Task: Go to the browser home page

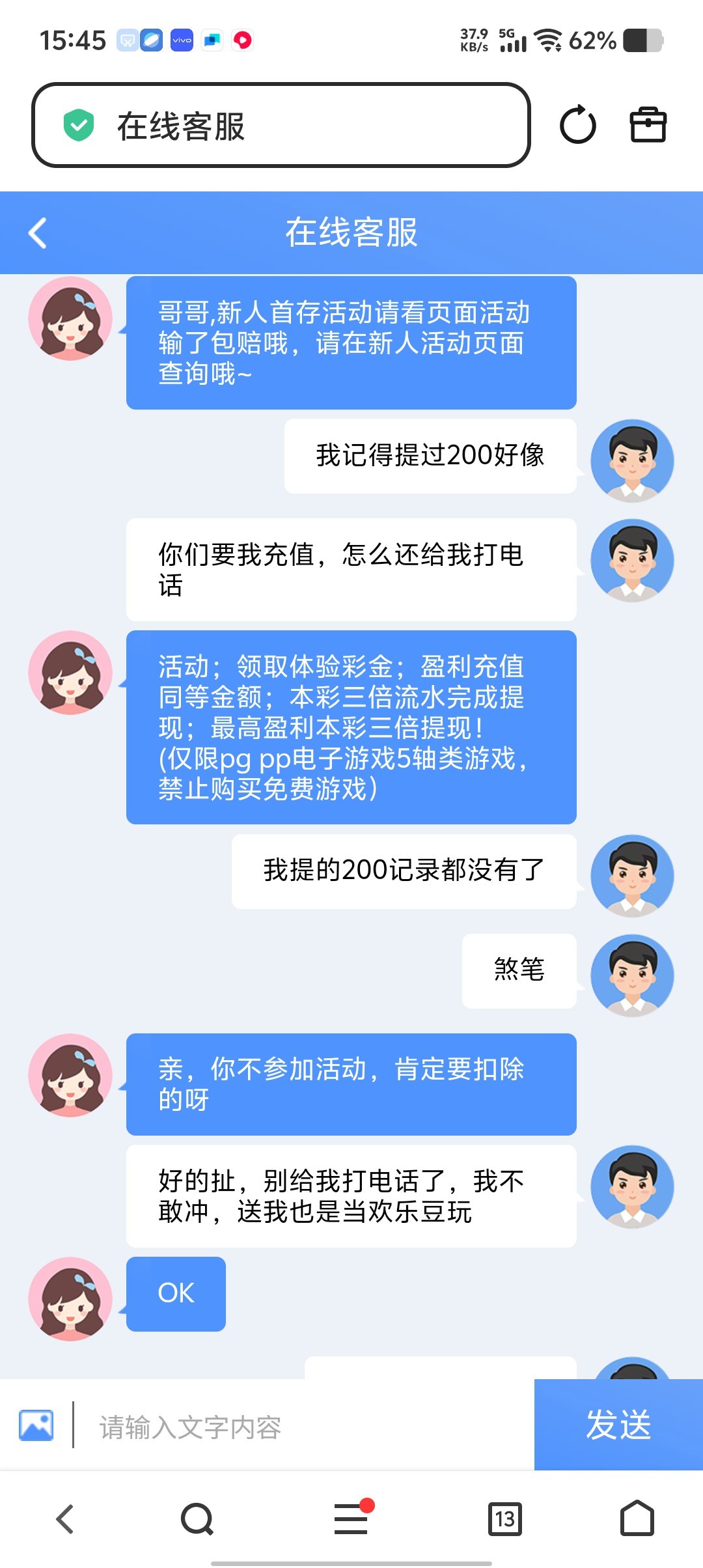Action: 637,1519
